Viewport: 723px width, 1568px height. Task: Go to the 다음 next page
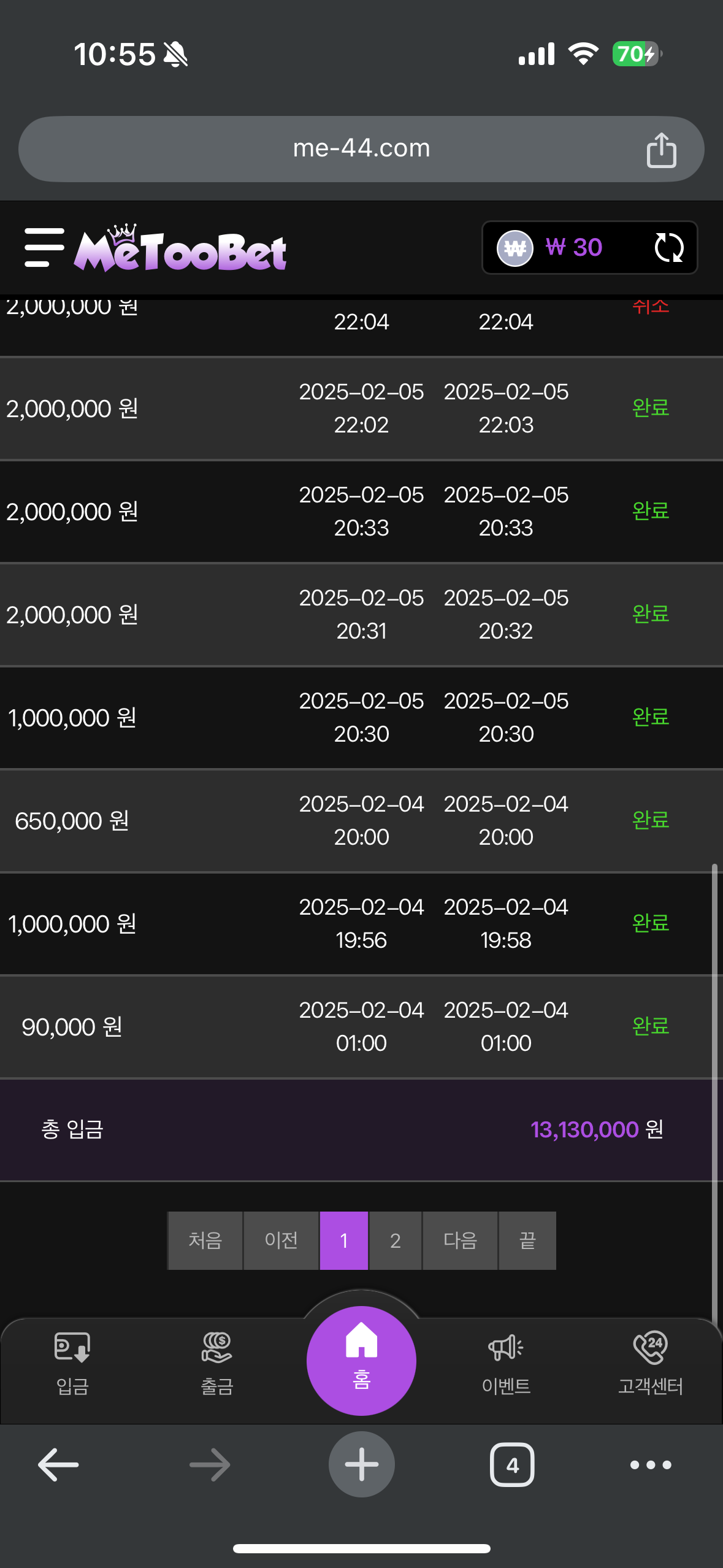[460, 1240]
